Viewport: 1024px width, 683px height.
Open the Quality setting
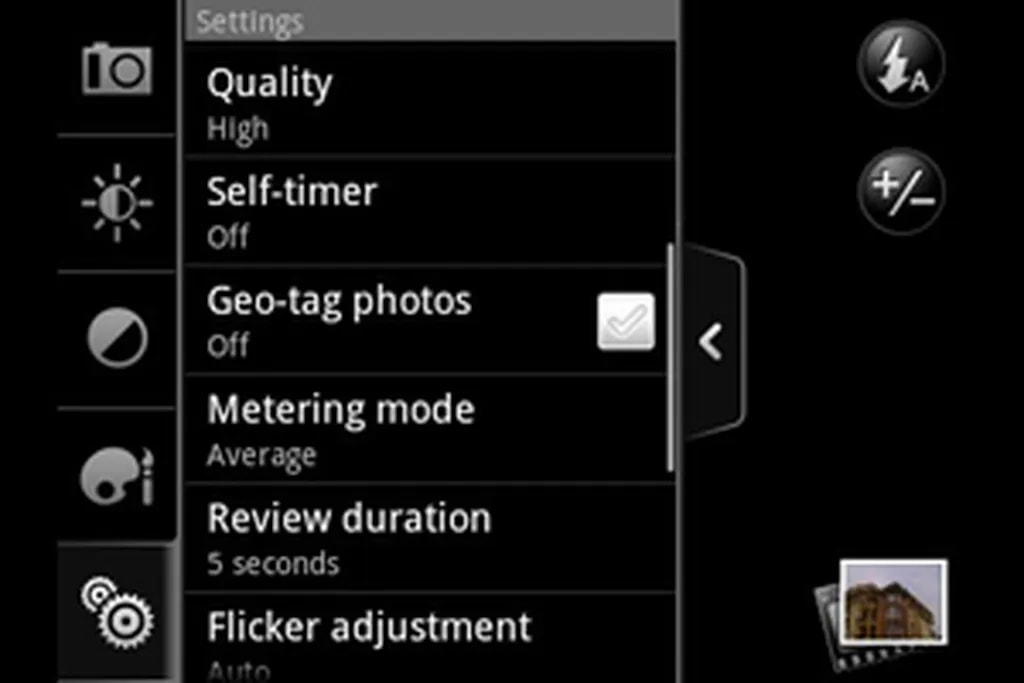[x=430, y=102]
